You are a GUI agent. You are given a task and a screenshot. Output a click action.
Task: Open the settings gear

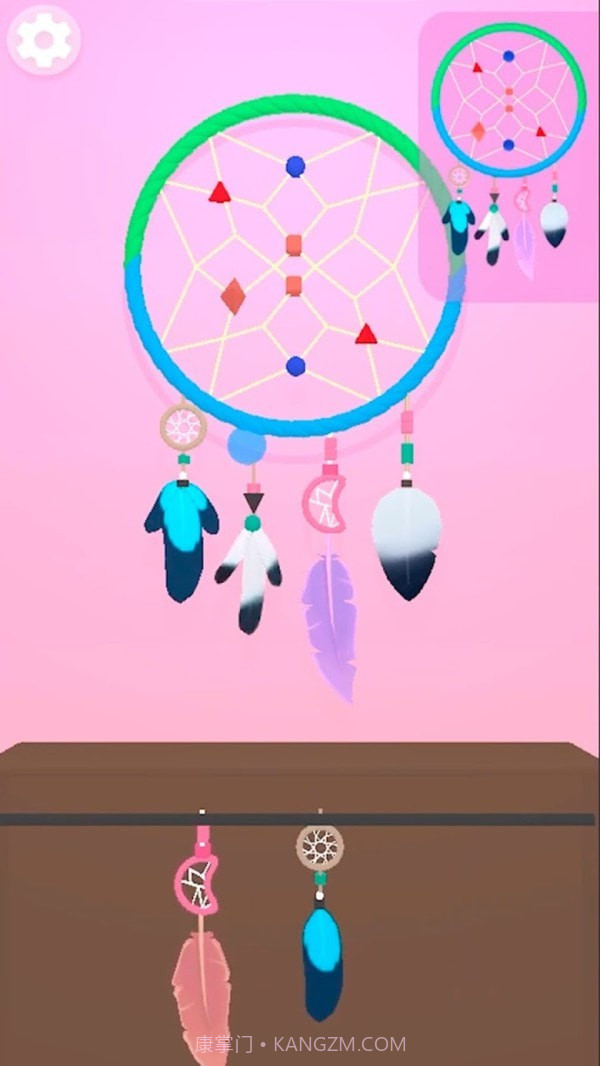point(44,41)
